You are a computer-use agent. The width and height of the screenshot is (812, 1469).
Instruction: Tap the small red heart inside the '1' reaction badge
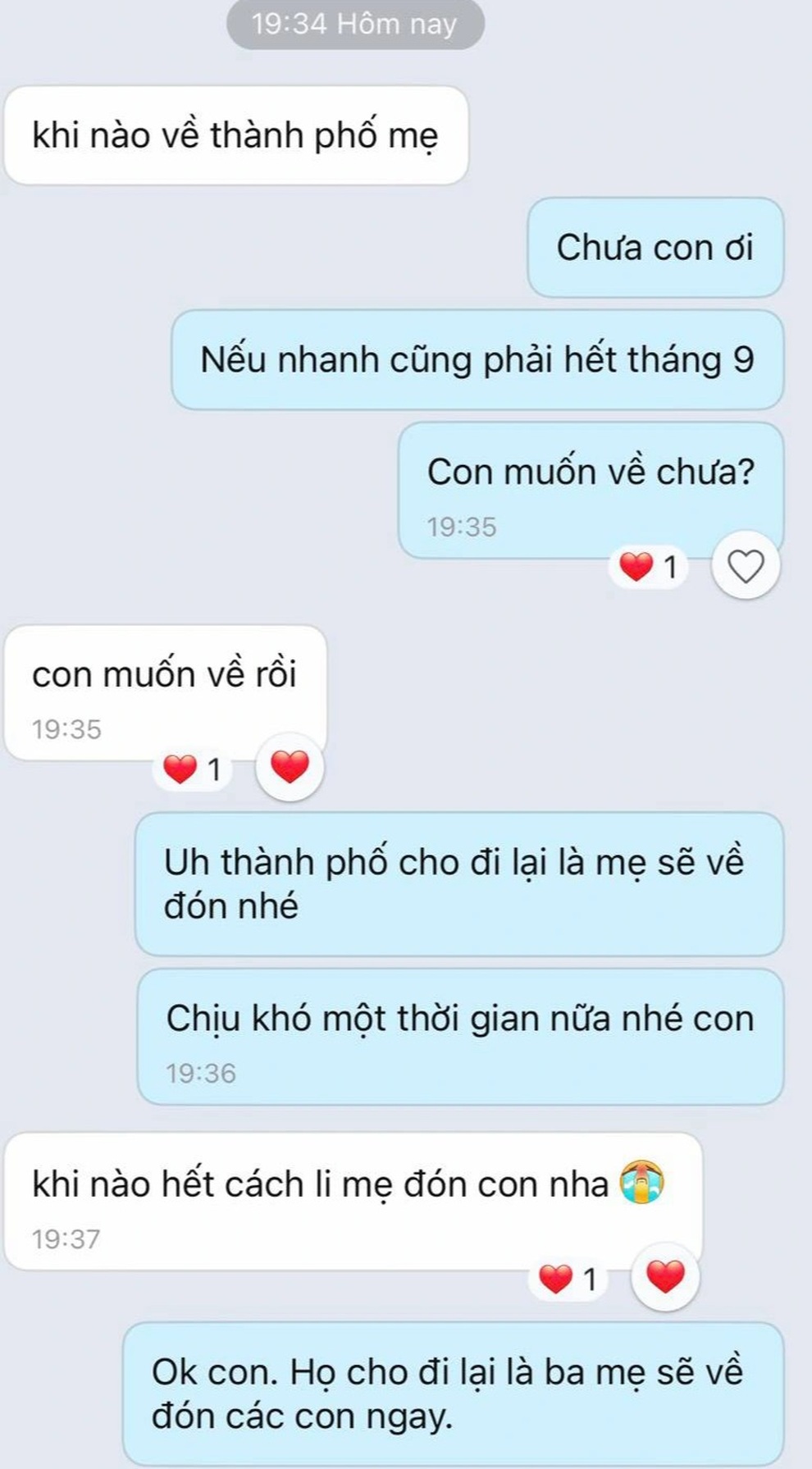click(633, 567)
